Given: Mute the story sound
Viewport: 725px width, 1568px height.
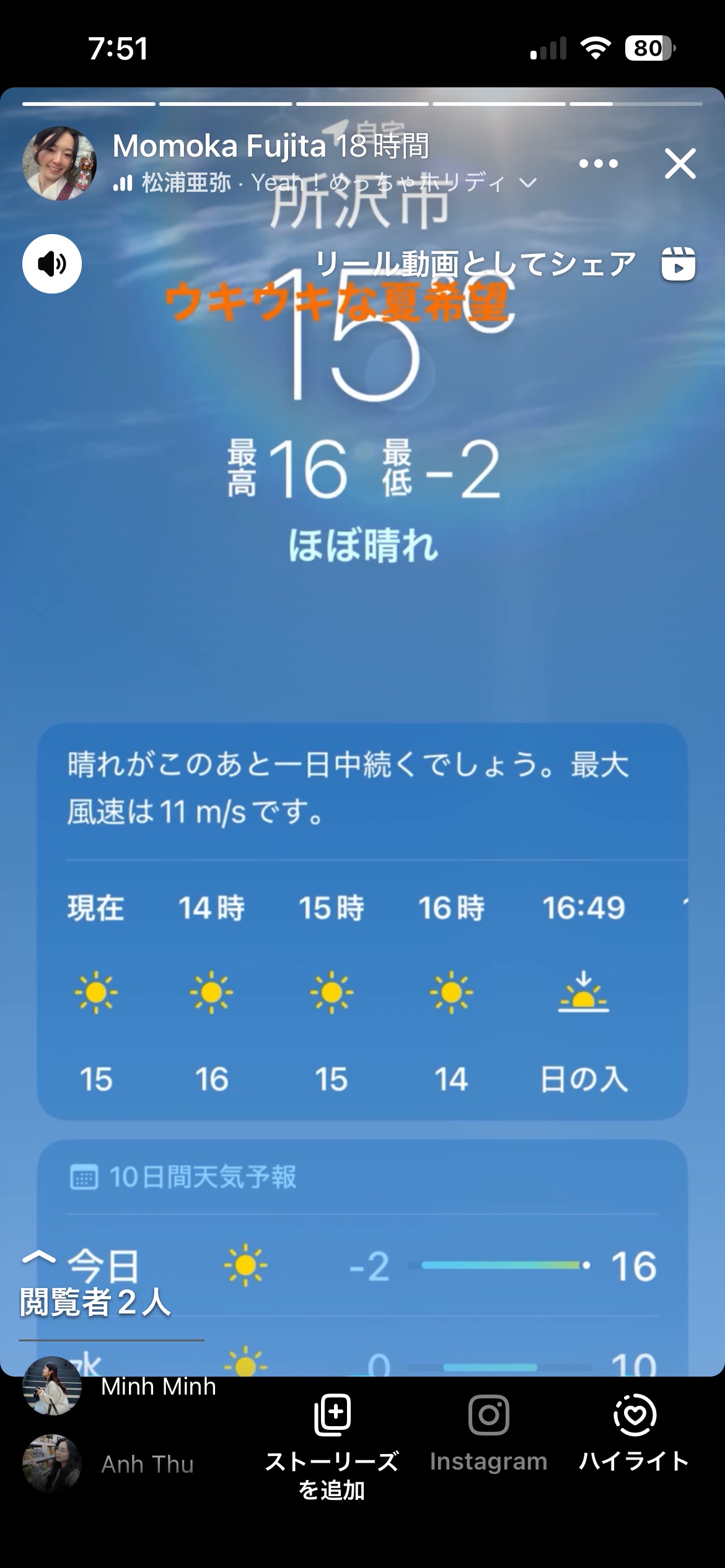Looking at the screenshot, I should (52, 264).
